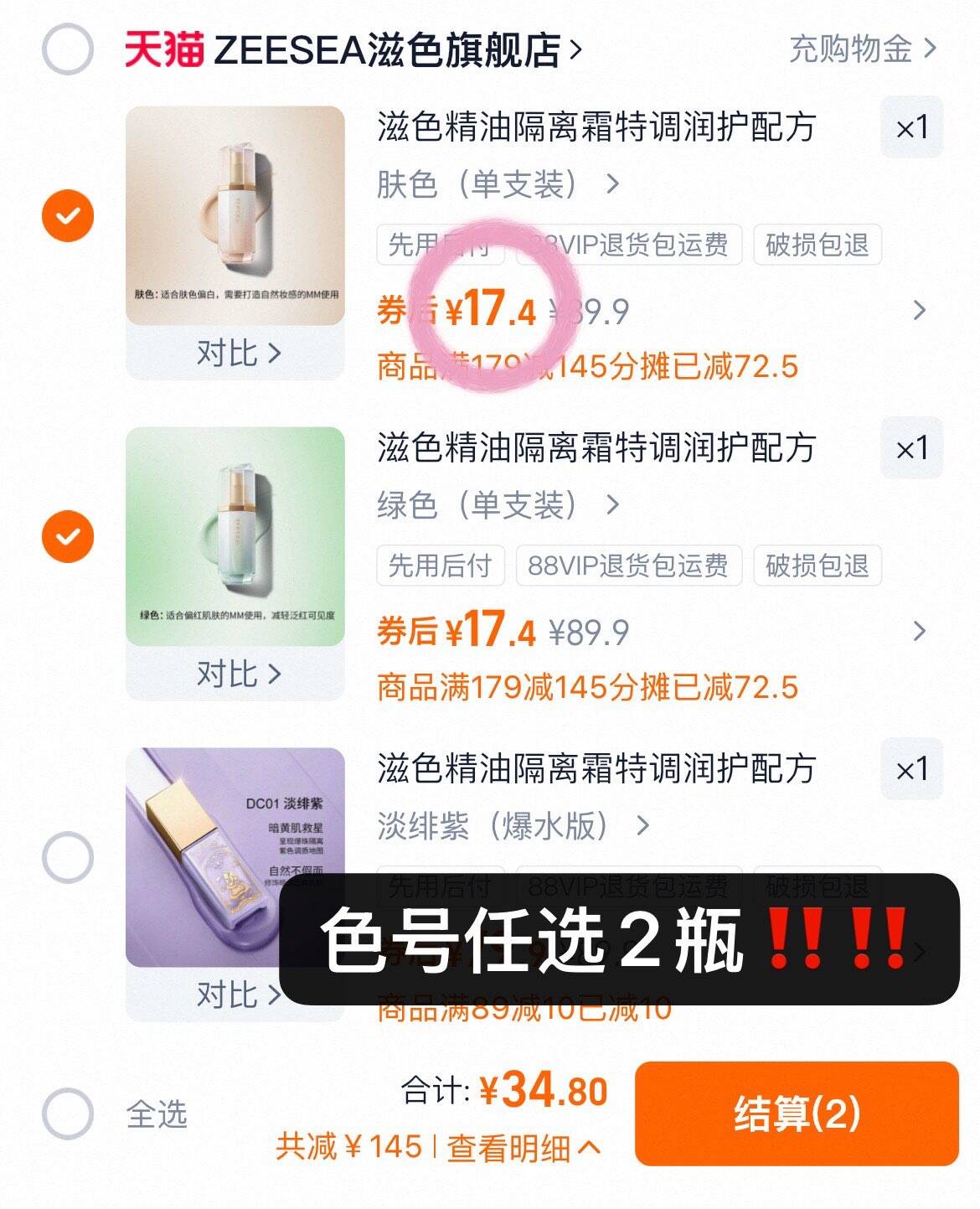Uncheck the 肤色 primer item
The image size is (980, 1209).
coord(67,215)
